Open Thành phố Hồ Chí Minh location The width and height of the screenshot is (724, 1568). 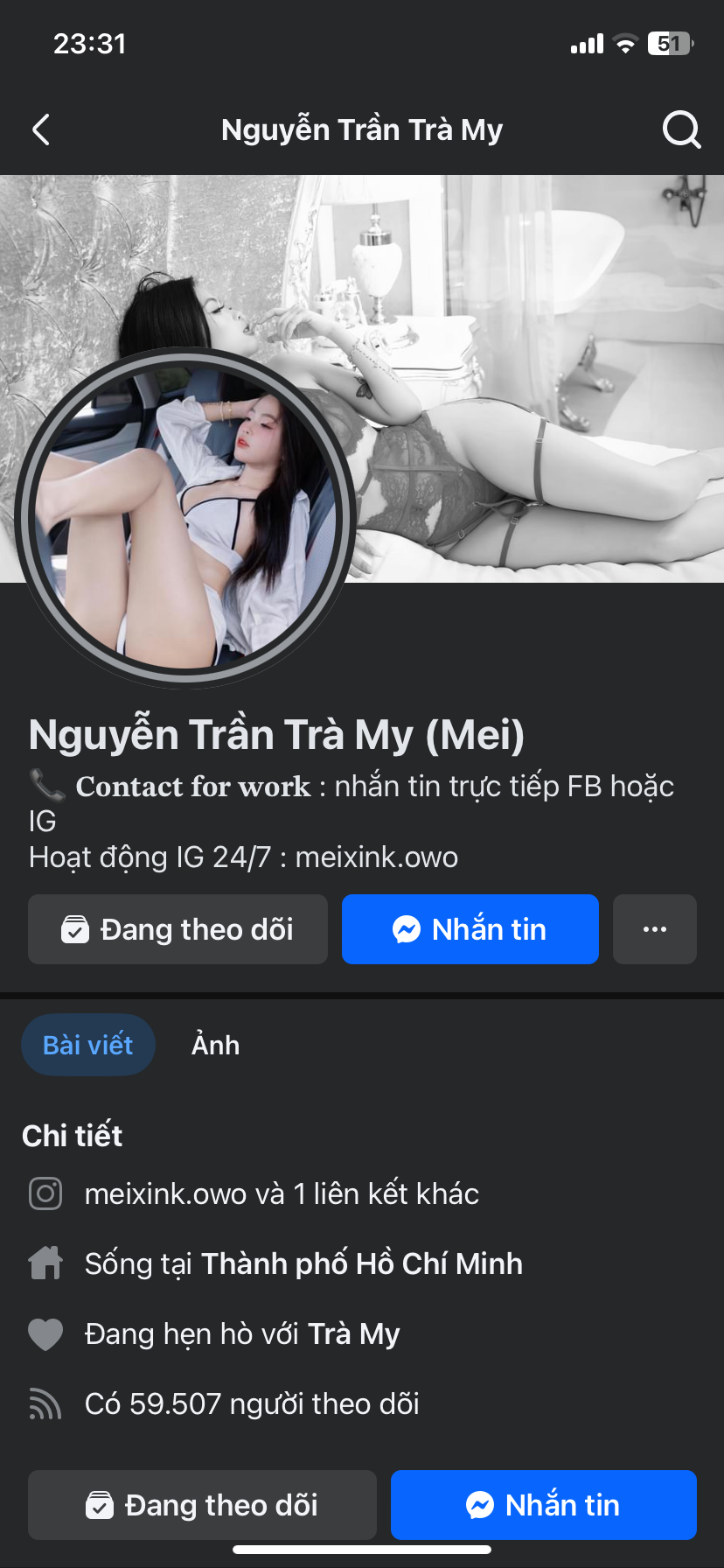click(x=362, y=1264)
